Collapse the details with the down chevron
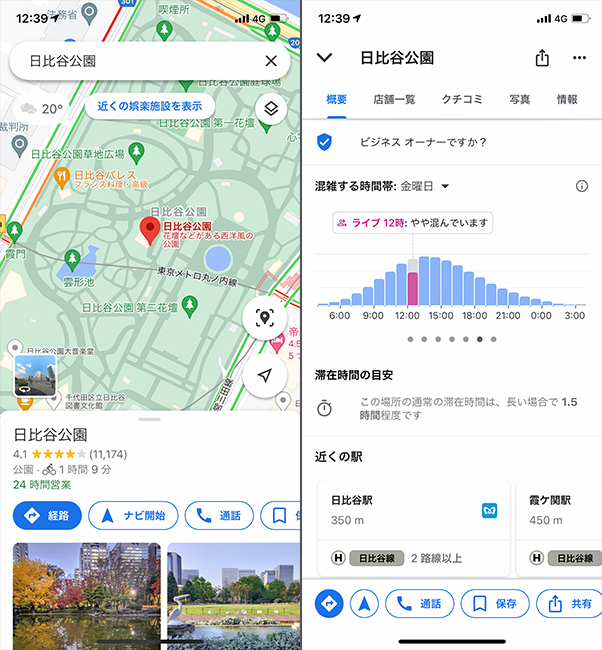602x650 pixels. (x=324, y=58)
